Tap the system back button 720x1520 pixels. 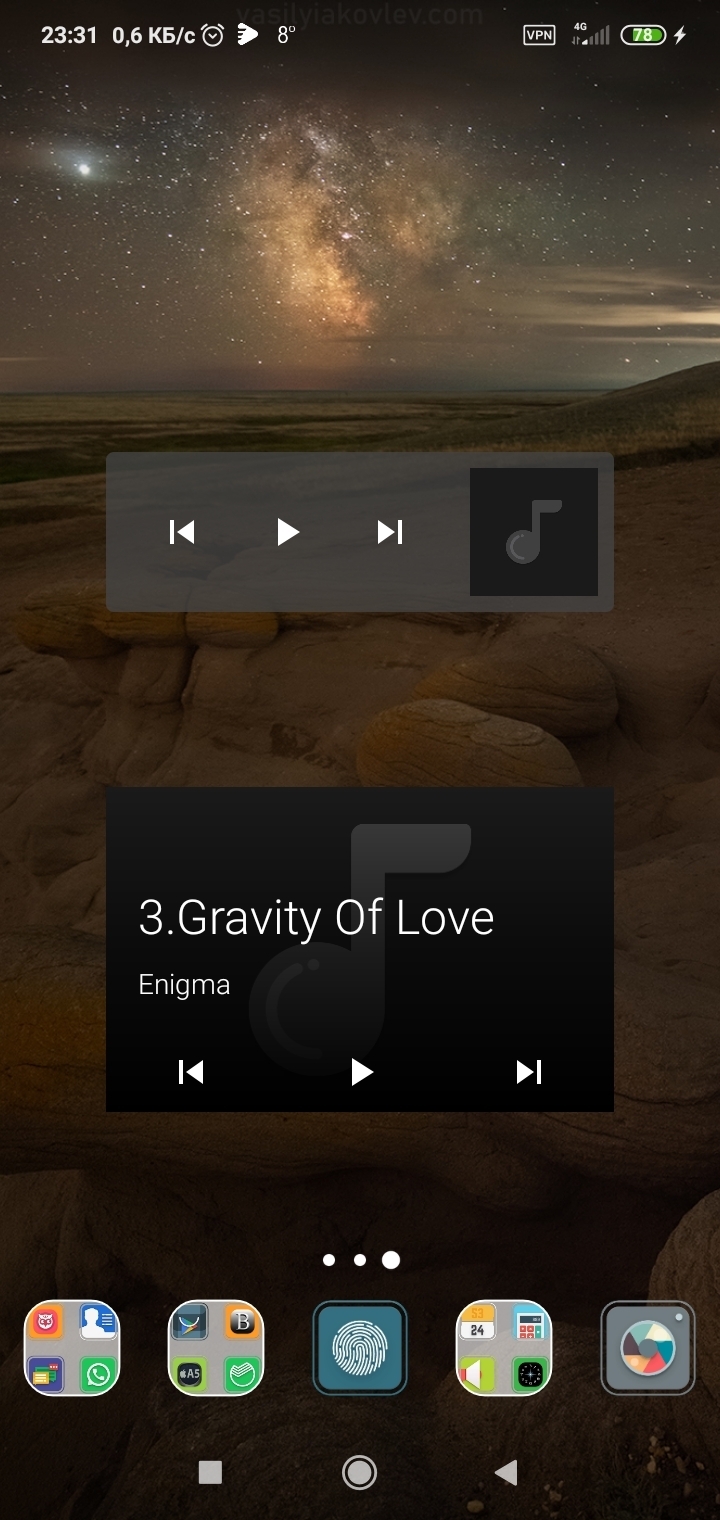point(507,1471)
